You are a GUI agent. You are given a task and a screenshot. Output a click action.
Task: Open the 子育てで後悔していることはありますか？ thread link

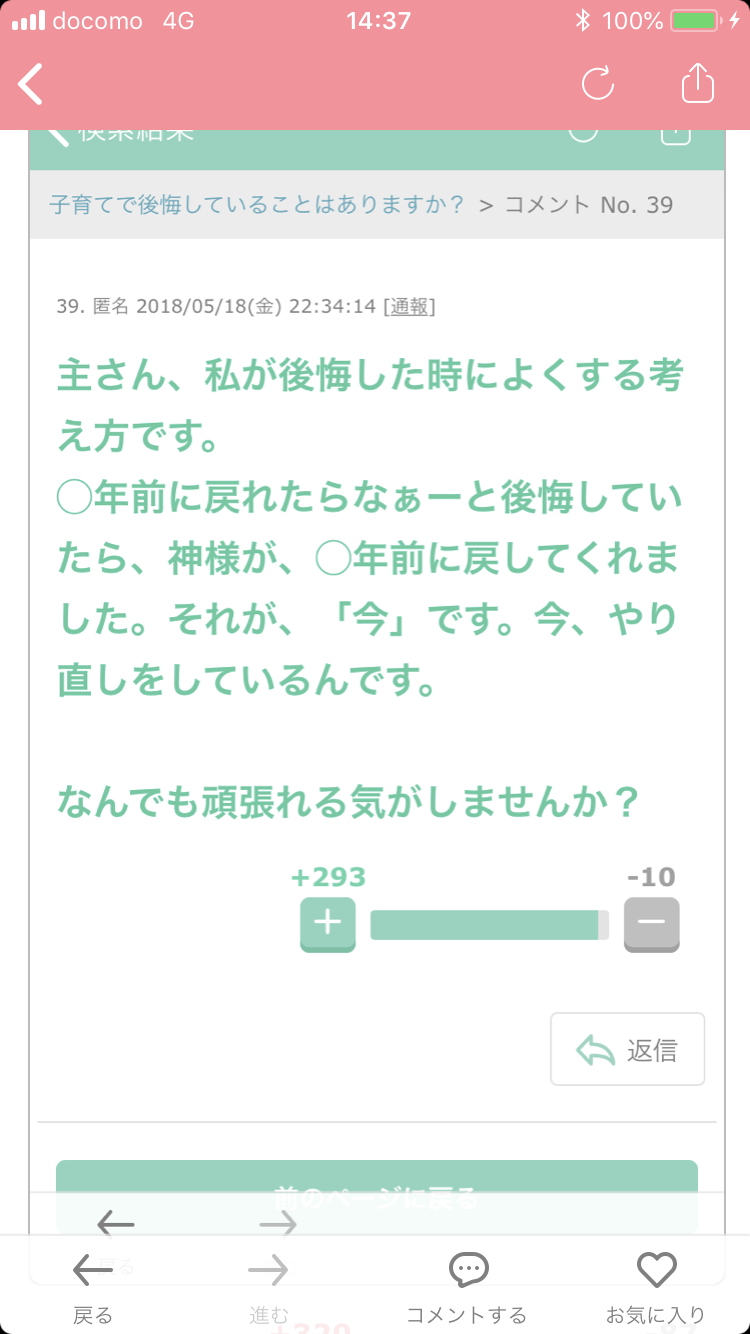tap(257, 205)
